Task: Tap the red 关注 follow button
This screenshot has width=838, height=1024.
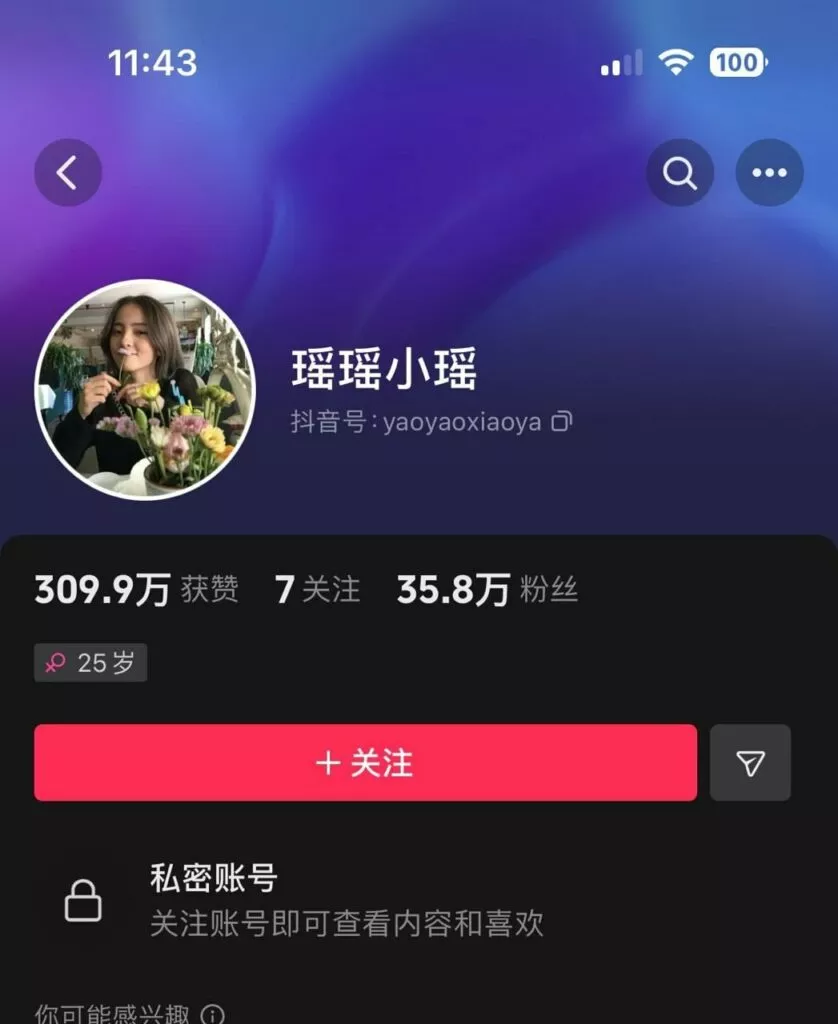Action: 365,763
